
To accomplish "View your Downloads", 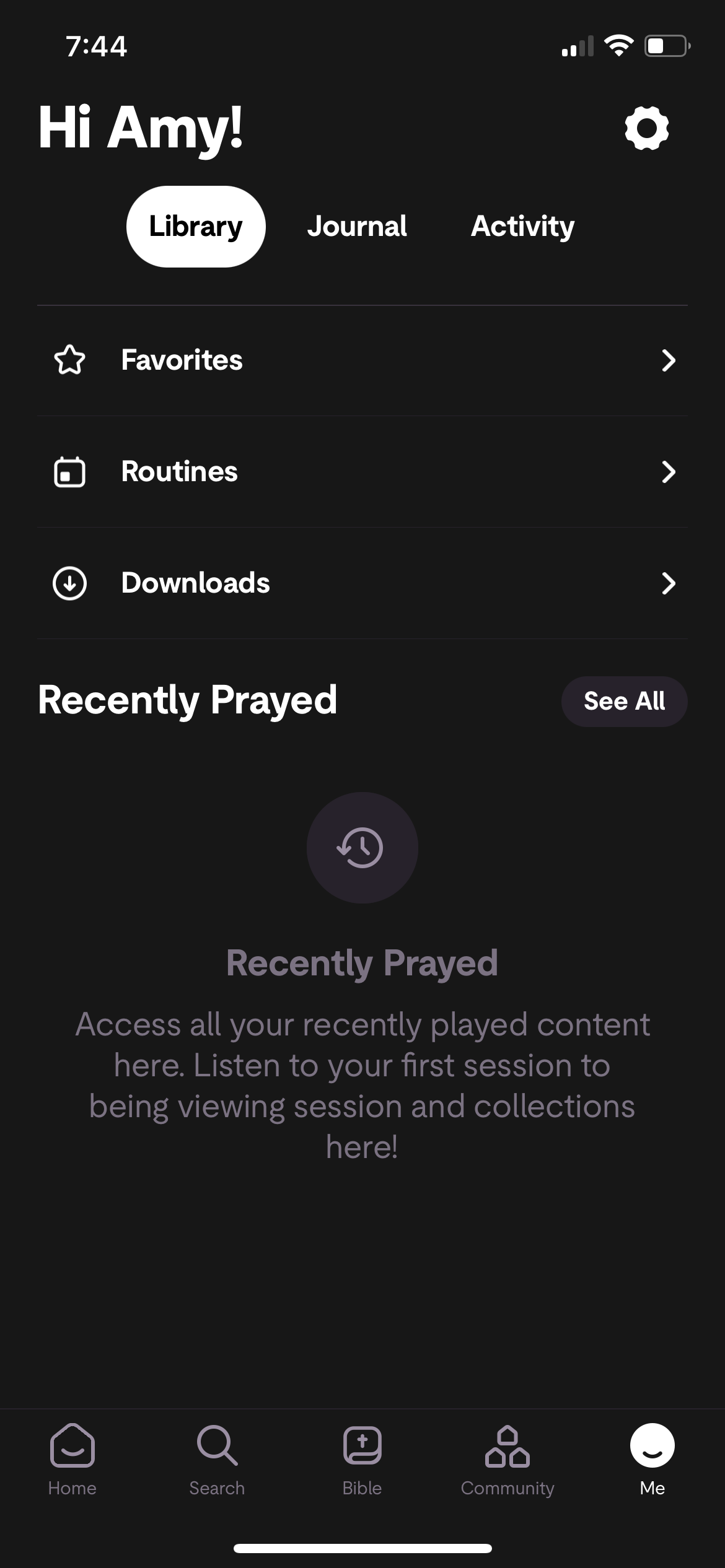I will tap(362, 583).
